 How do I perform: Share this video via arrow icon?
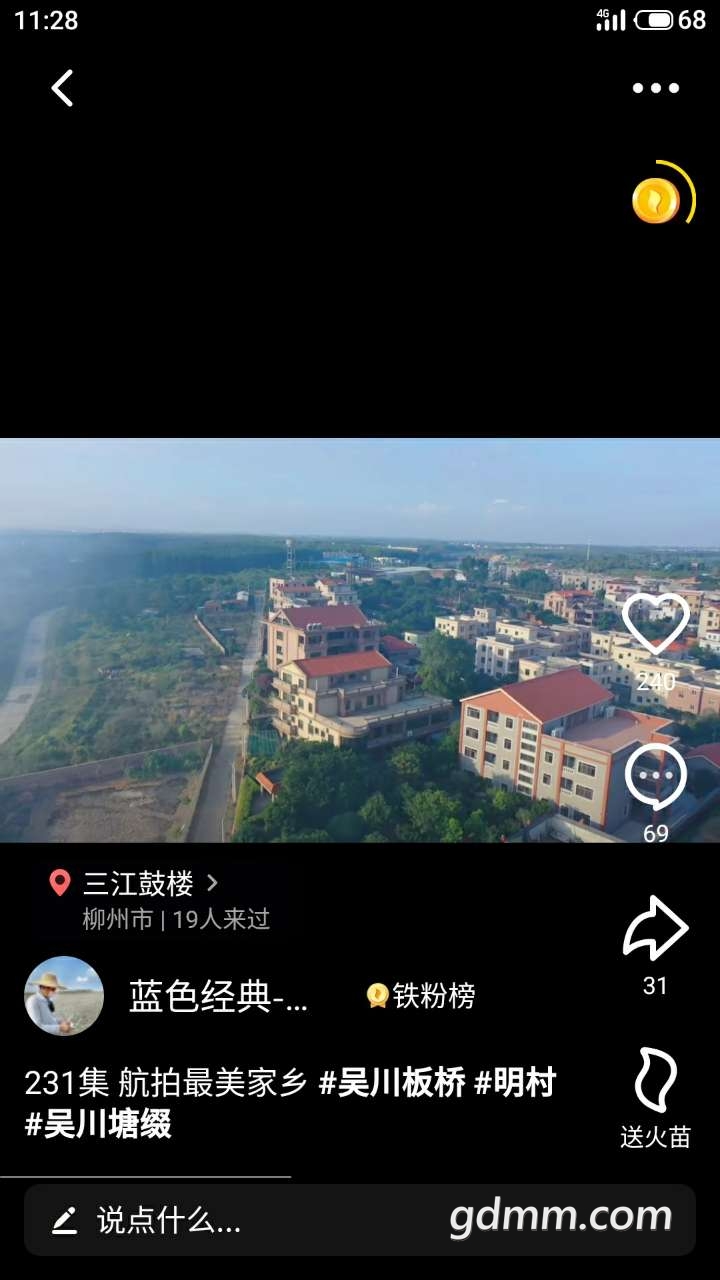point(656,929)
